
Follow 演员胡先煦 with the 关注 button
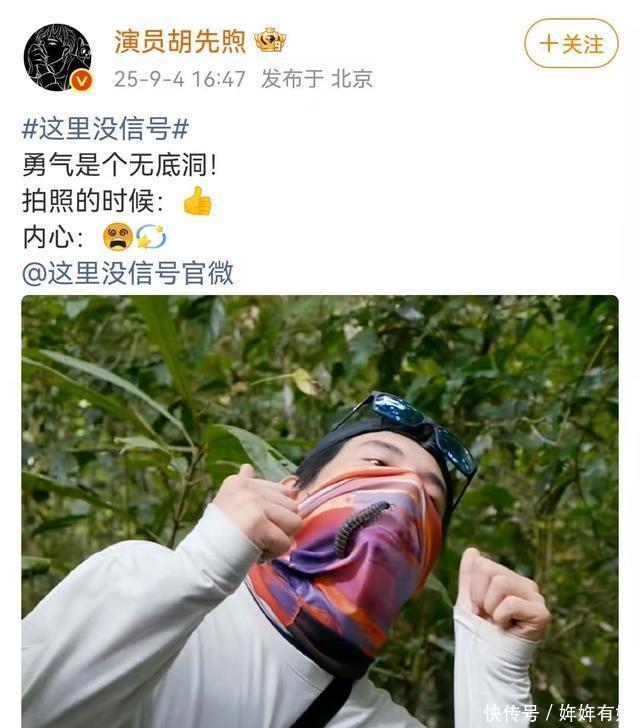(x=571, y=44)
